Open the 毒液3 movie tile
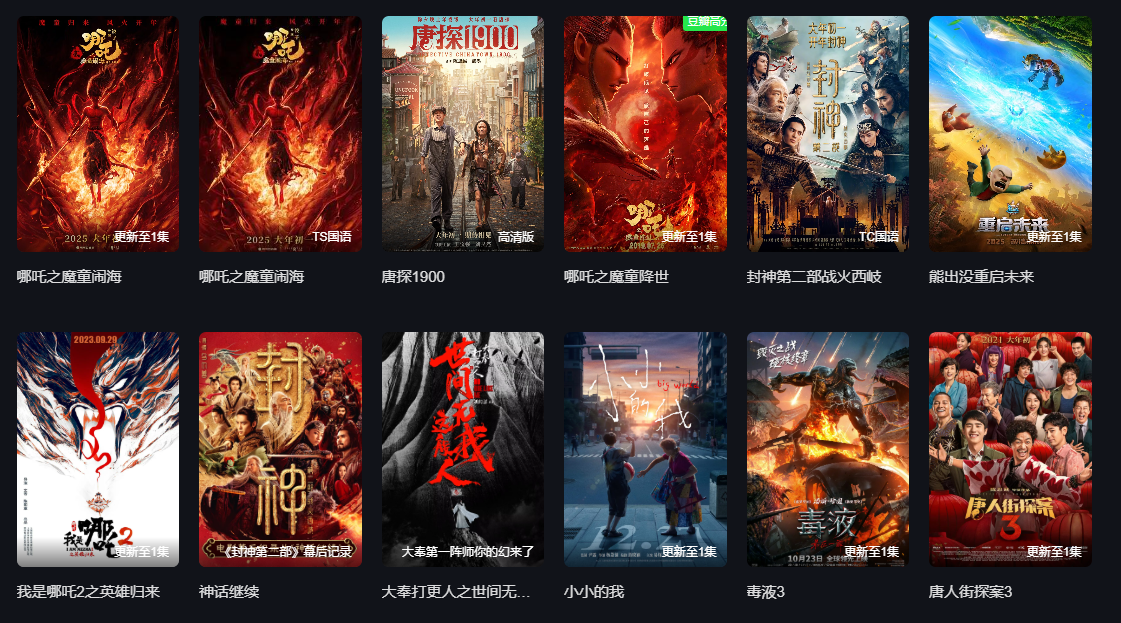This screenshot has width=1121, height=623. (x=828, y=449)
